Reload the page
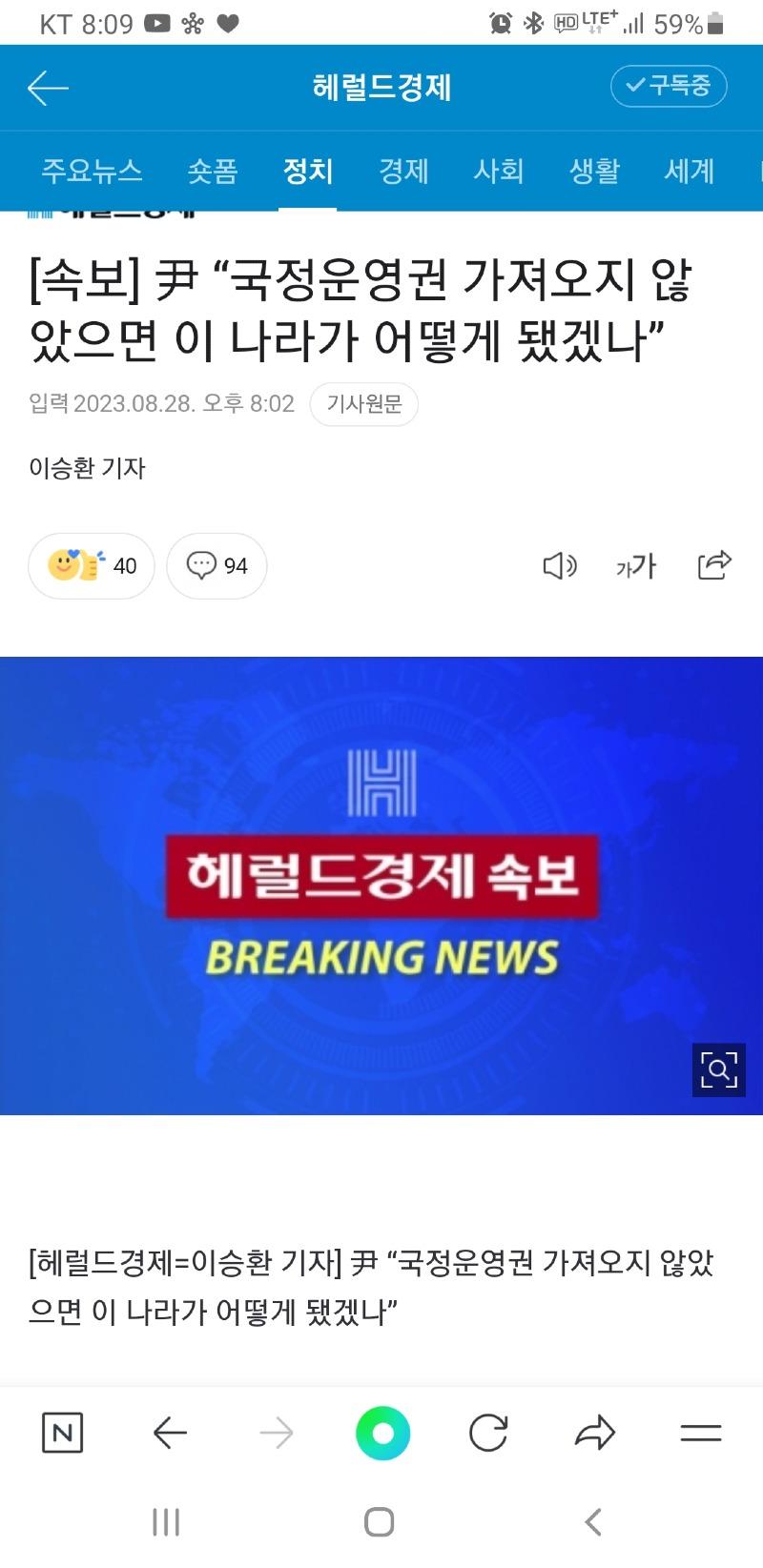 click(x=488, y=1433)
